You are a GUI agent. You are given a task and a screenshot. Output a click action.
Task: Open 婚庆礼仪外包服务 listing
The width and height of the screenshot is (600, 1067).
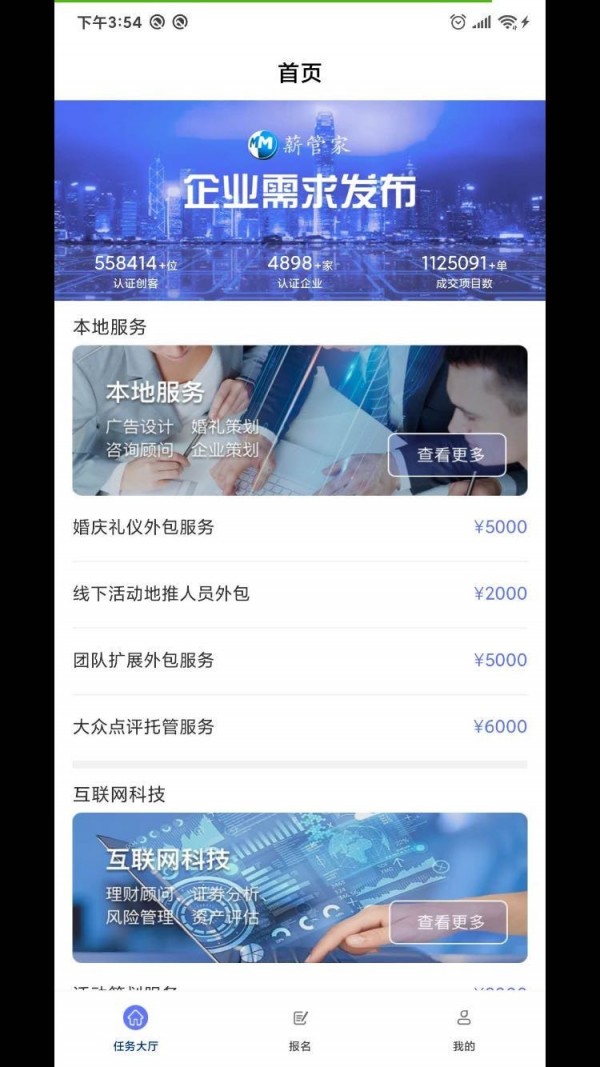pyautogui.click(x=299, y=527)
